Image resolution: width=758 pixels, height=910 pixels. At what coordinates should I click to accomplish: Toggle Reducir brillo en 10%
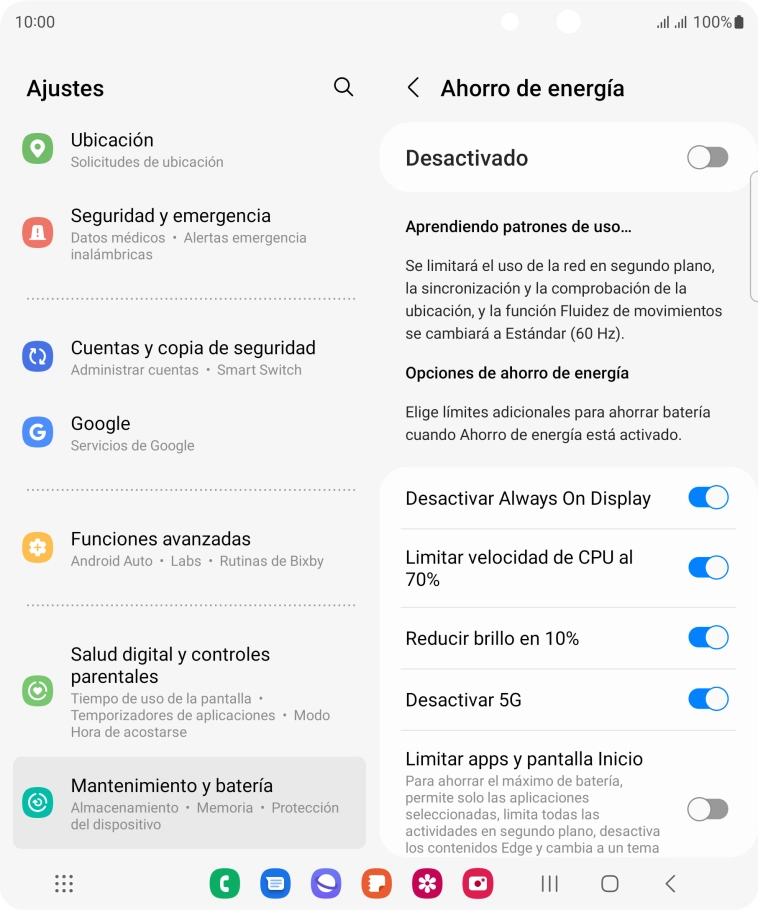[707, 638]
